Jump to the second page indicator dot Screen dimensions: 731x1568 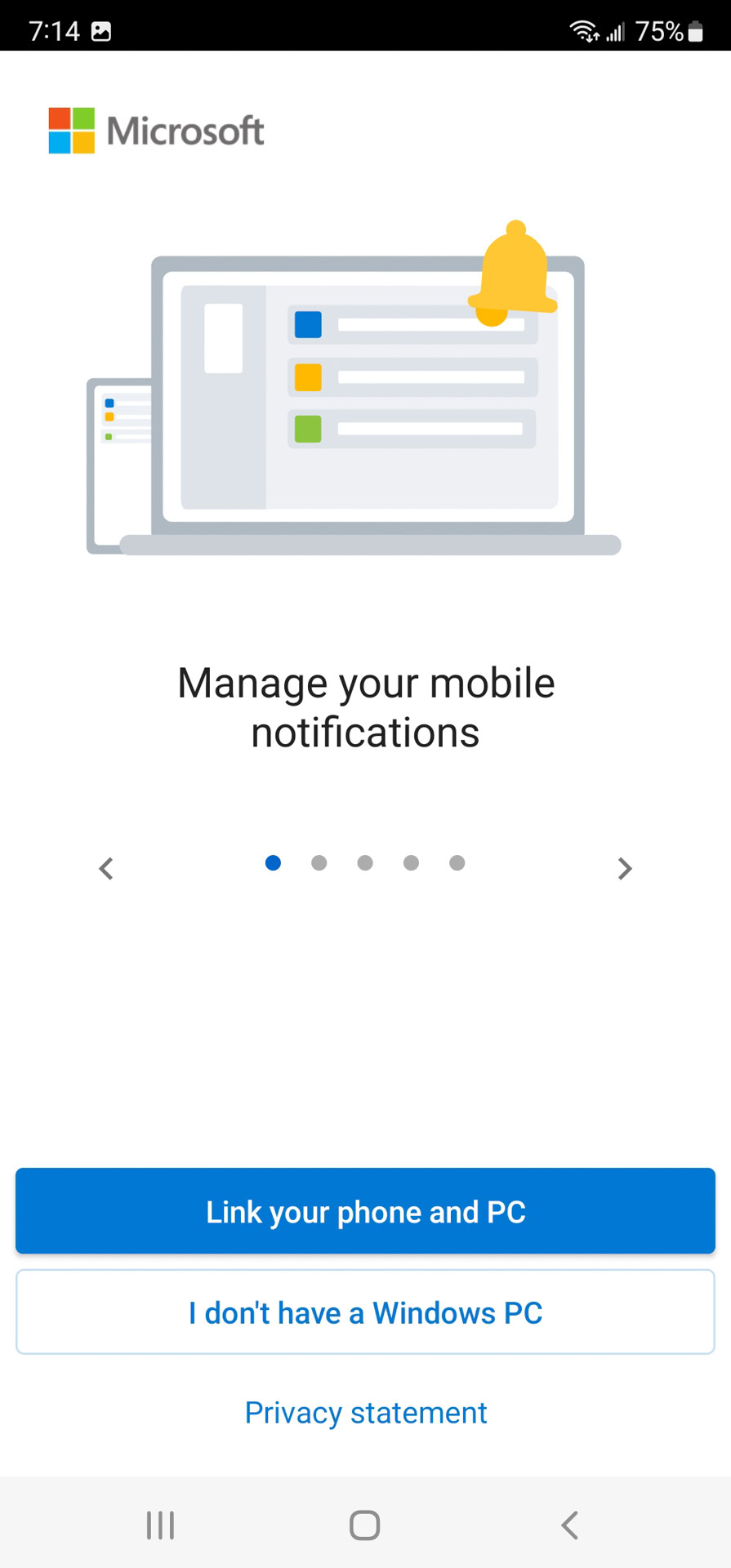[x=319, y=863]
